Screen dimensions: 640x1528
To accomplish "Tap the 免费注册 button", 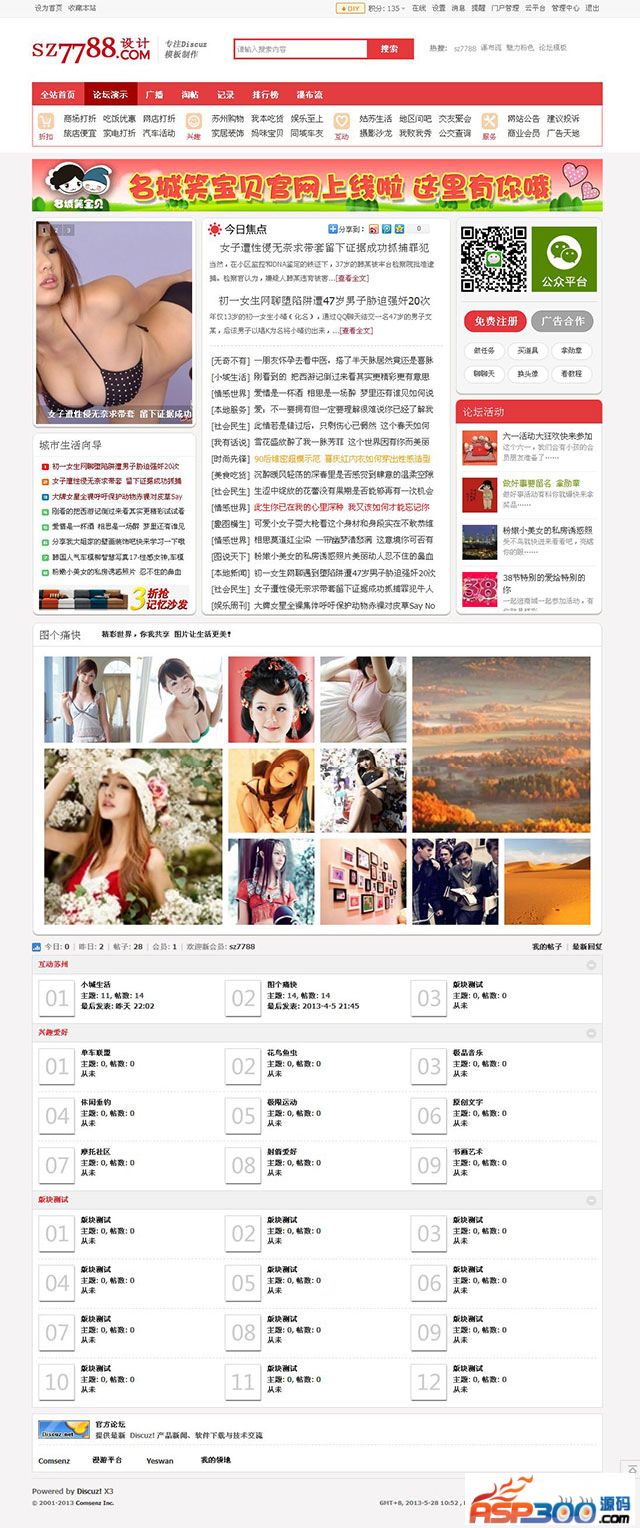I will point(495,321).
